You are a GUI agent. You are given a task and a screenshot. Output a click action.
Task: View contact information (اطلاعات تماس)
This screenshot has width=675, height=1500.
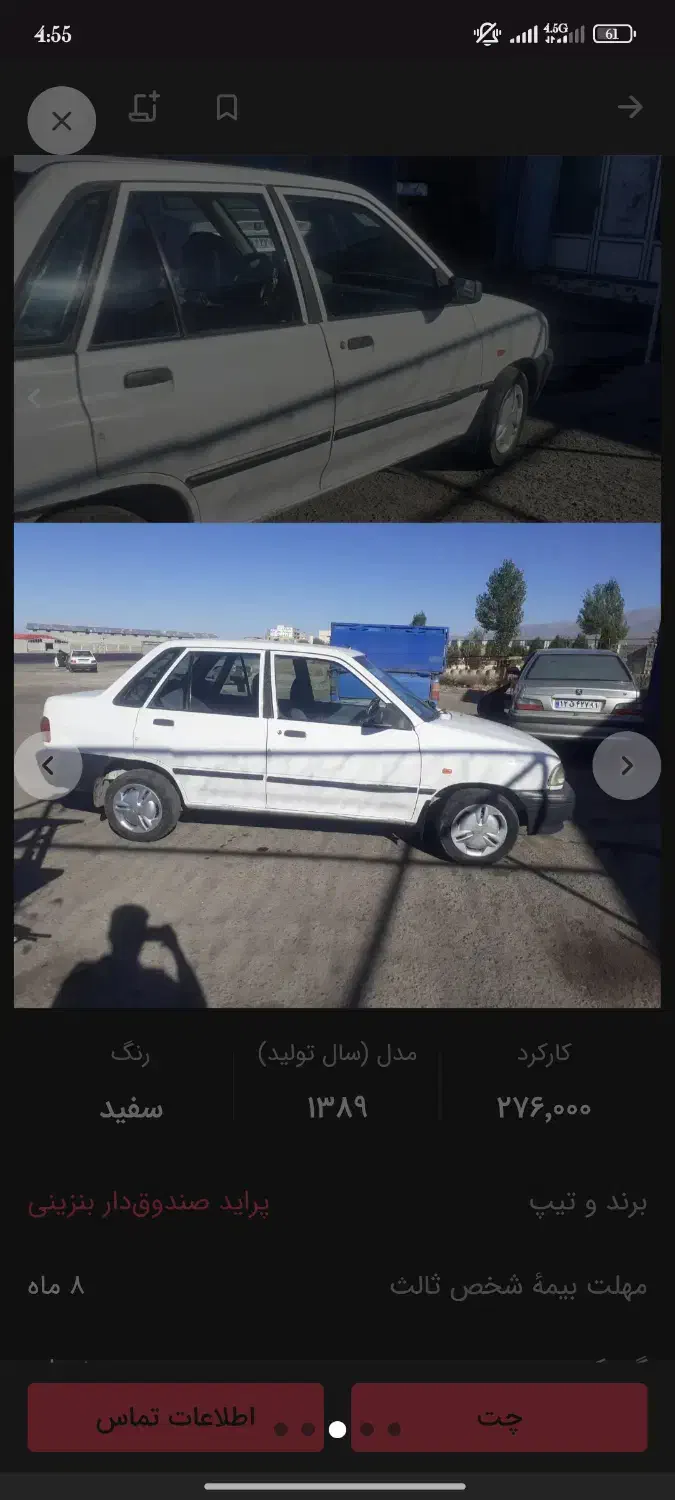click(x=175, y=1417)
